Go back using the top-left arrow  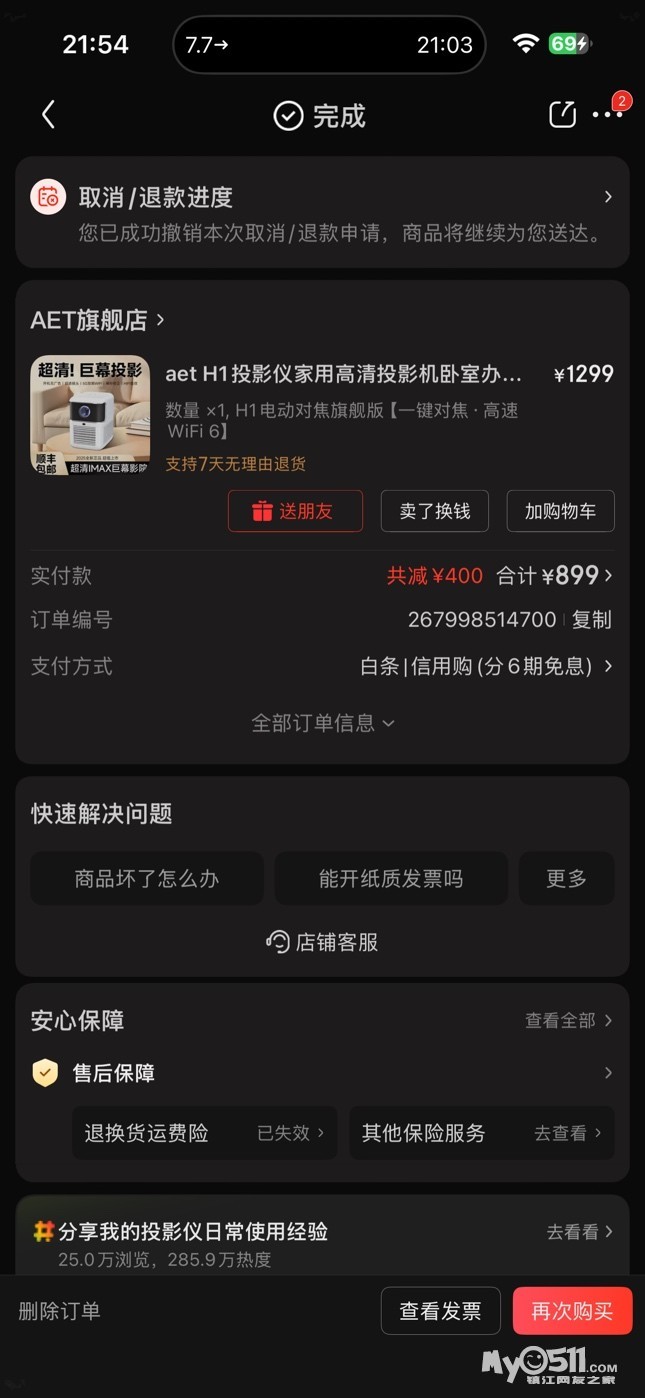(48, 115)
